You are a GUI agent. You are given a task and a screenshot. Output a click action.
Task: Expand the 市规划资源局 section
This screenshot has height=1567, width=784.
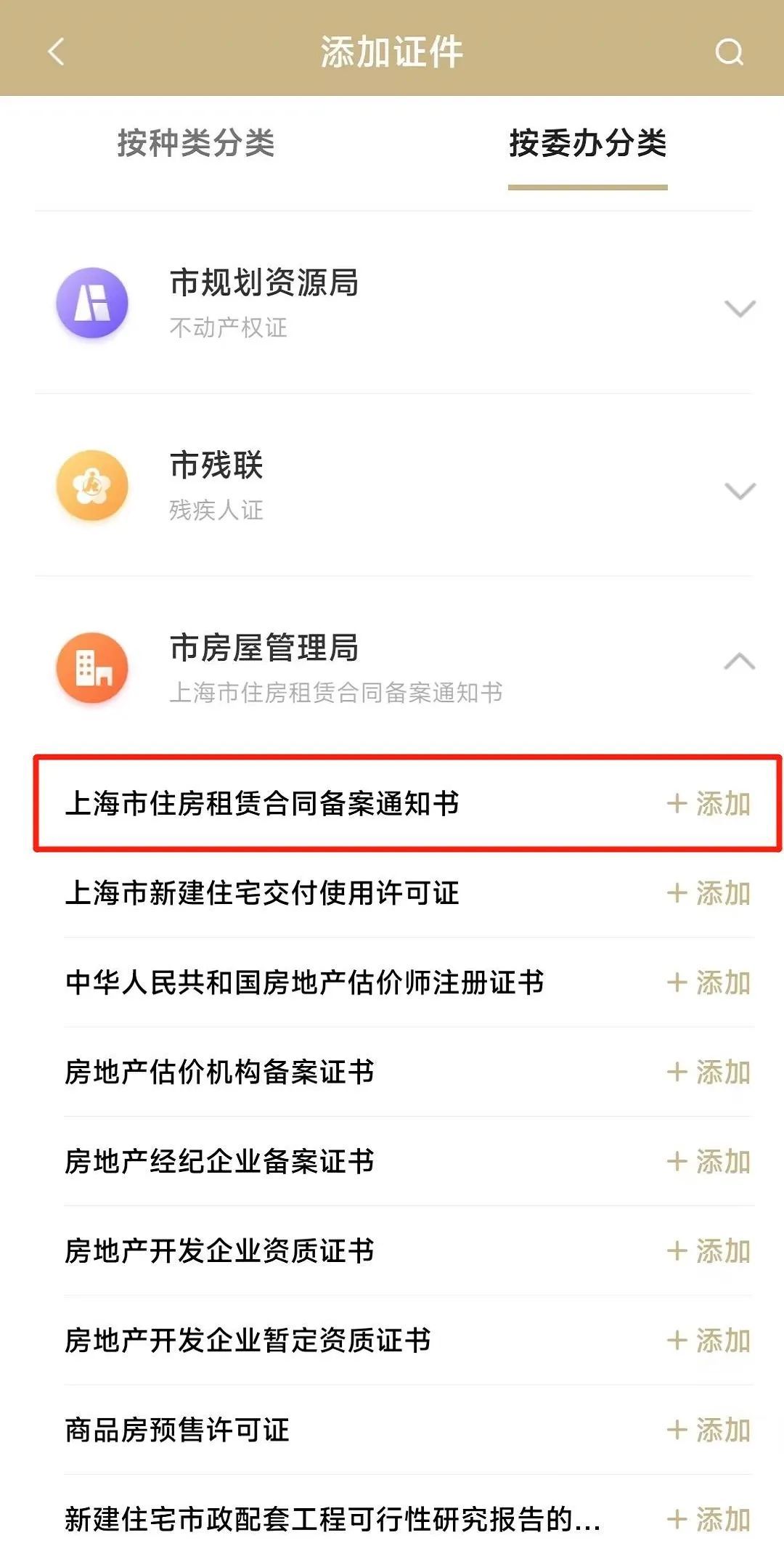coord(740,308)
